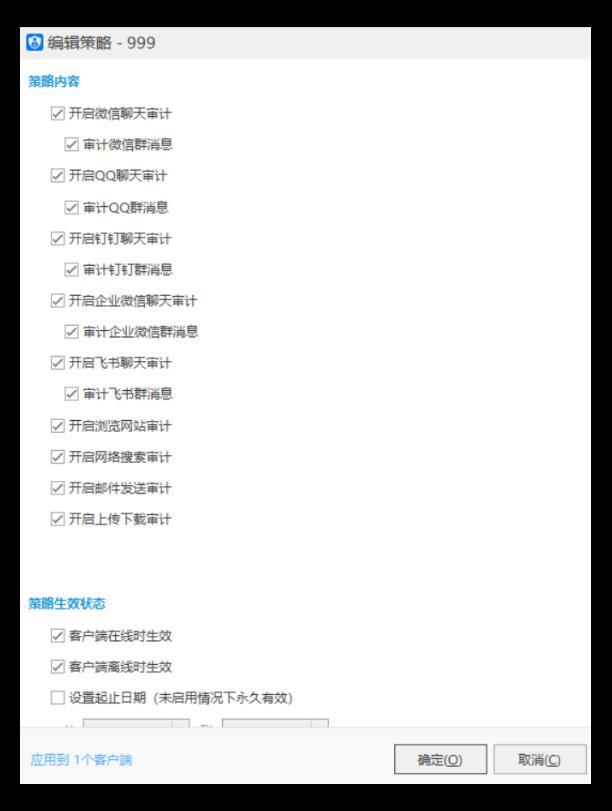Enable 设置起止日期 checkbox
The height and width of the screenshot is (811, 612).
coord(57,697)
